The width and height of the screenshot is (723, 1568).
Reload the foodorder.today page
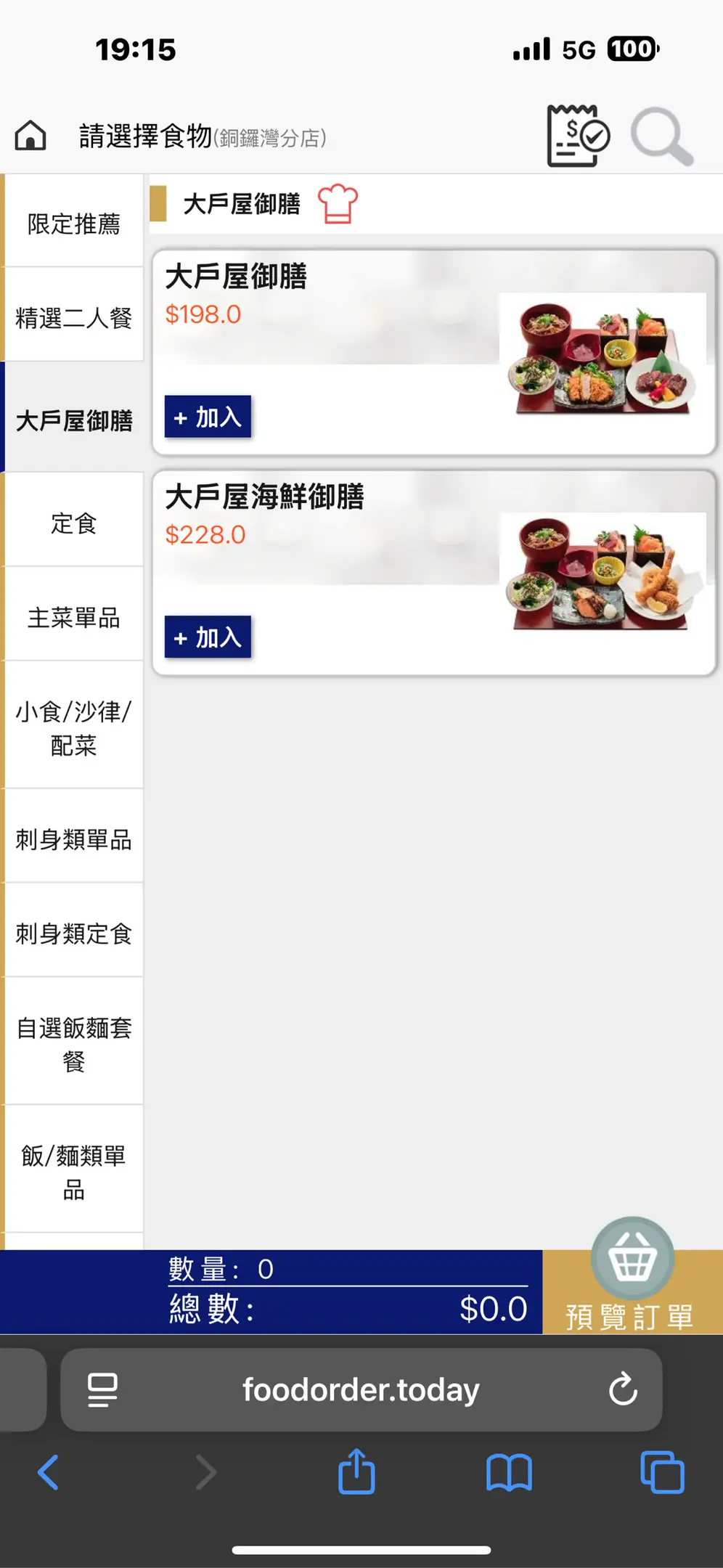(x=622, y=1389)
